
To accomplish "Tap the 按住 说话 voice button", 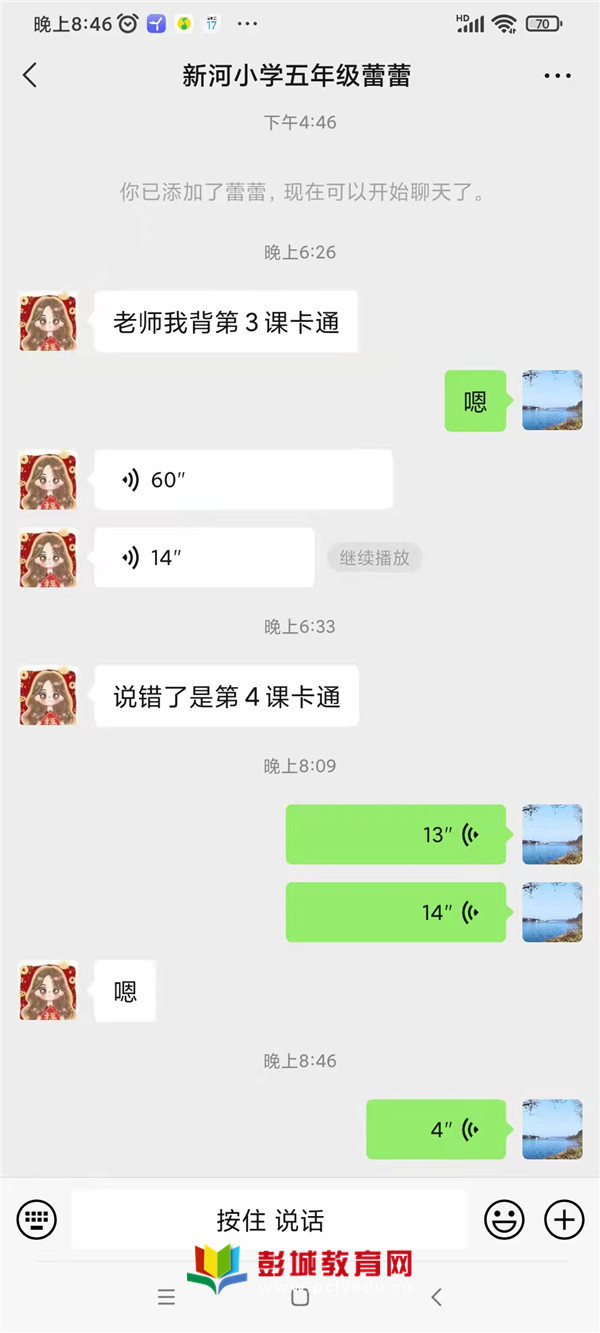I will [x=270, y=1219].
